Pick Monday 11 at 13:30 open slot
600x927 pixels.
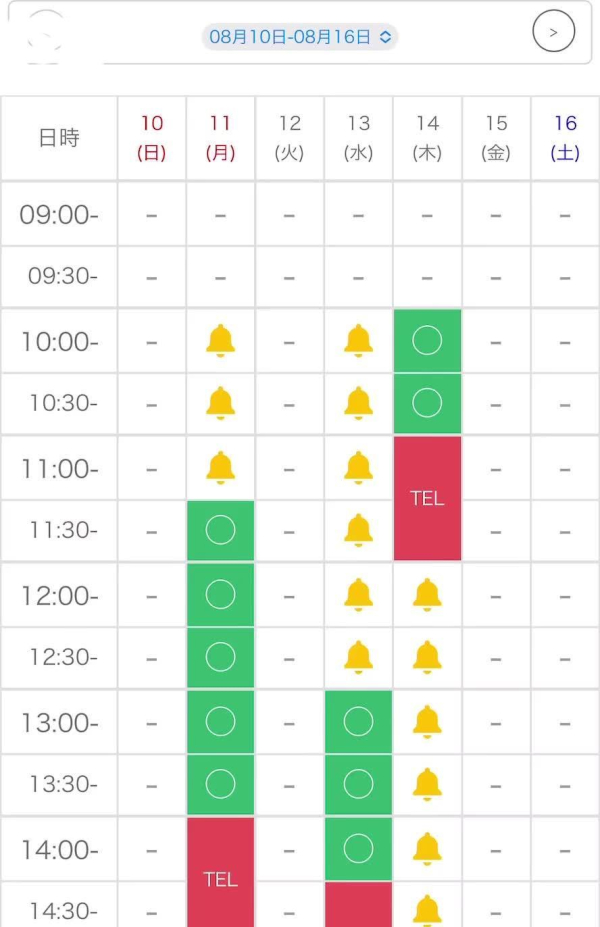click(220, 784)
